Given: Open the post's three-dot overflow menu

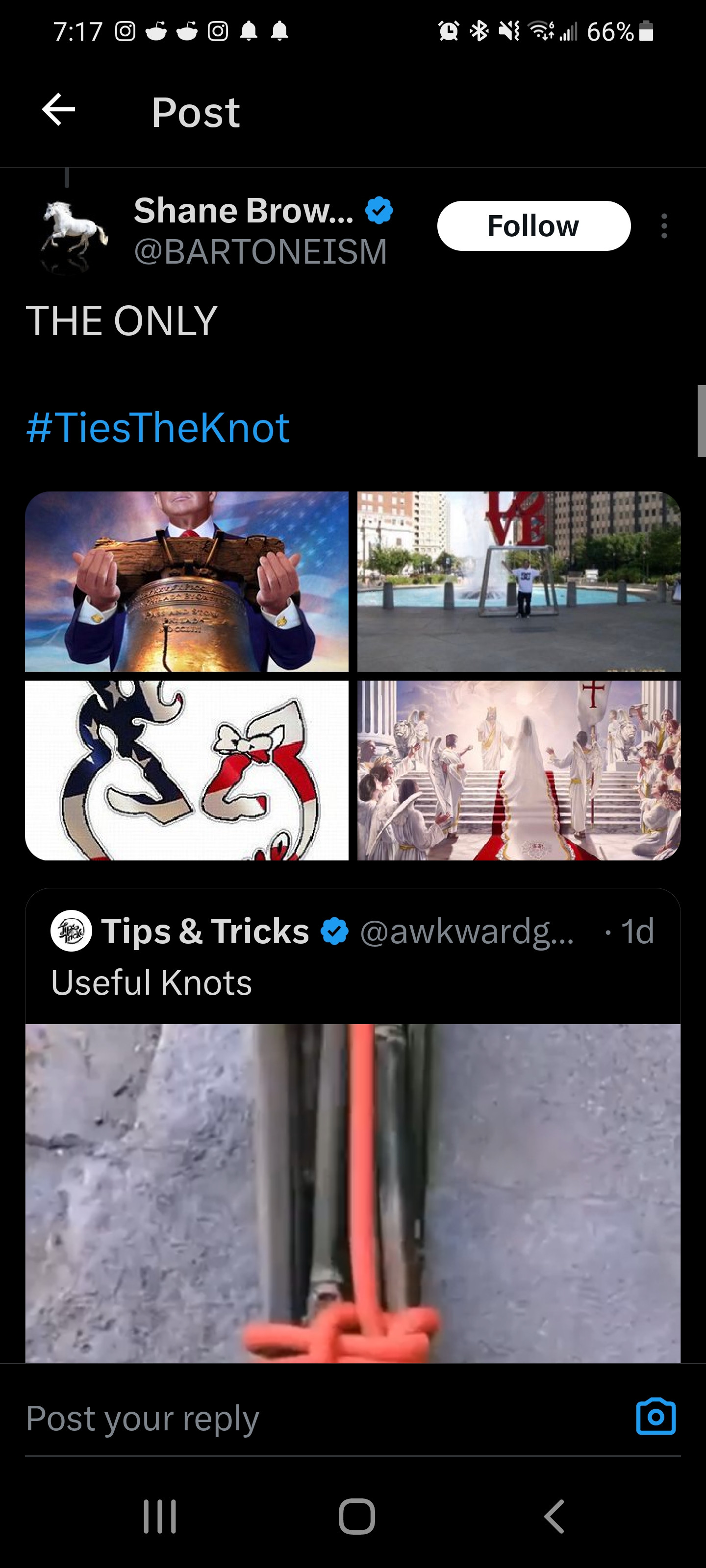Looking at the screenshot, I should click(664, 226).
